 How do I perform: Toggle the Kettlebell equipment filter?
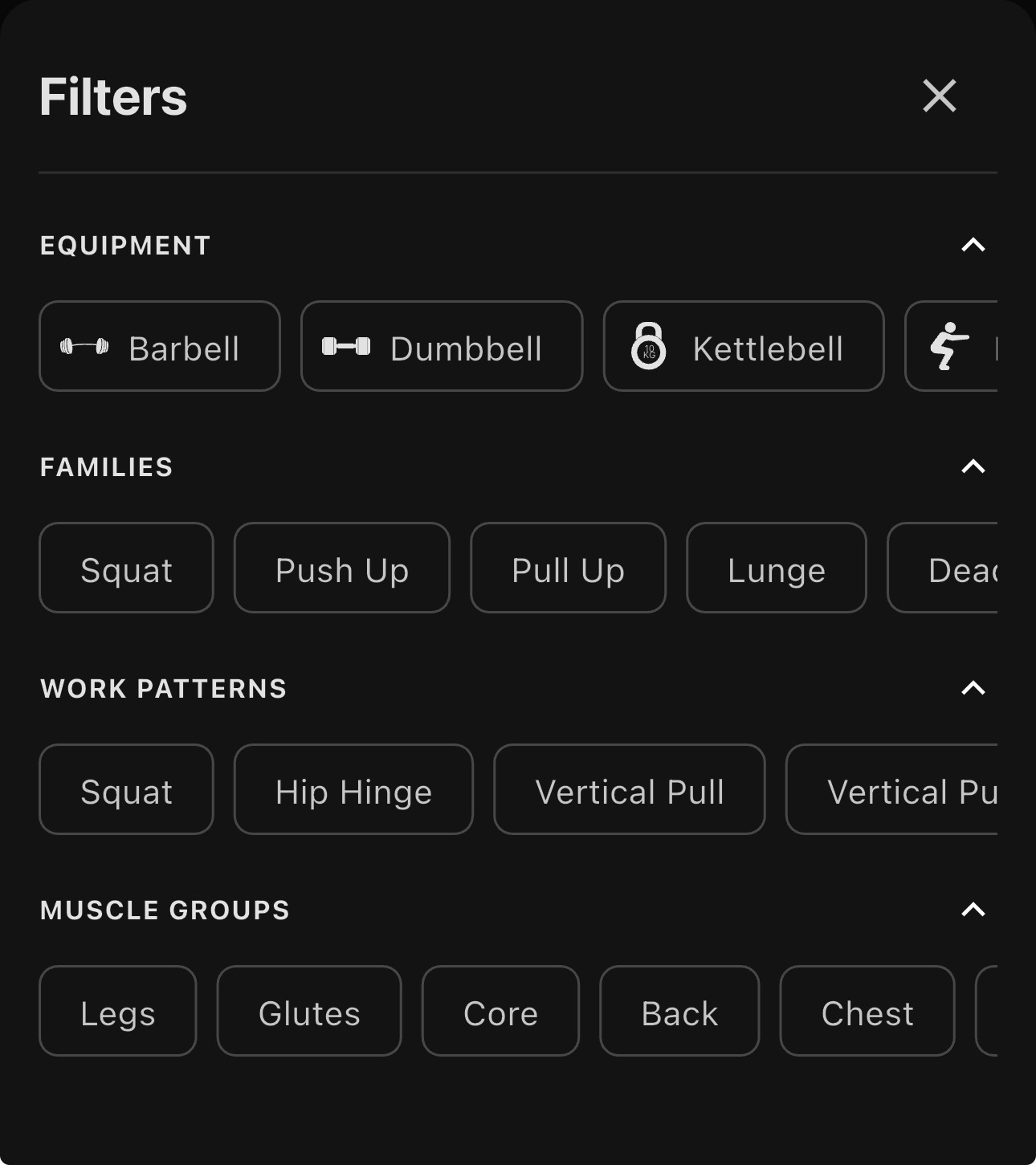743,346
